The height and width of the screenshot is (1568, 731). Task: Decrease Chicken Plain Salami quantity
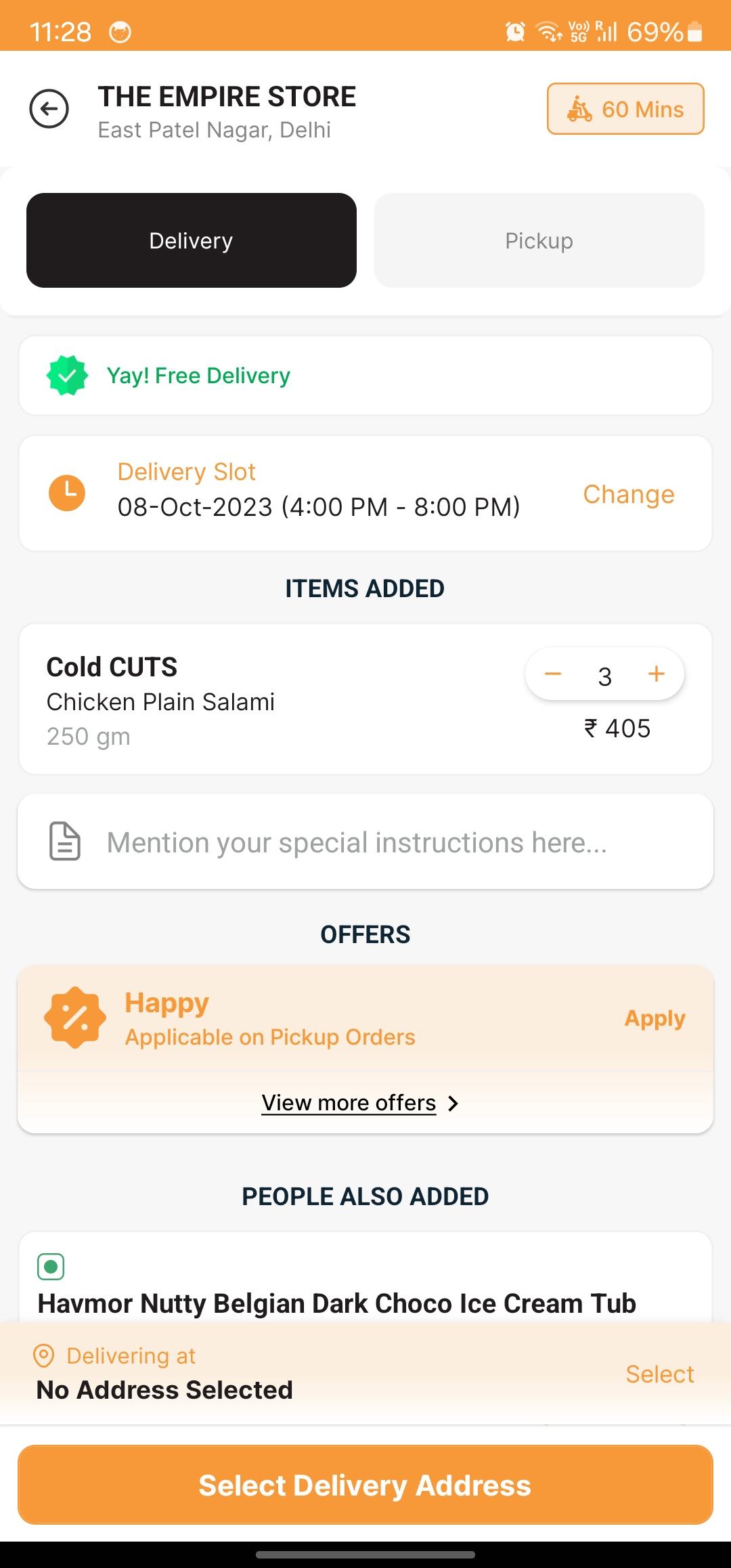(x=553, y=674)
